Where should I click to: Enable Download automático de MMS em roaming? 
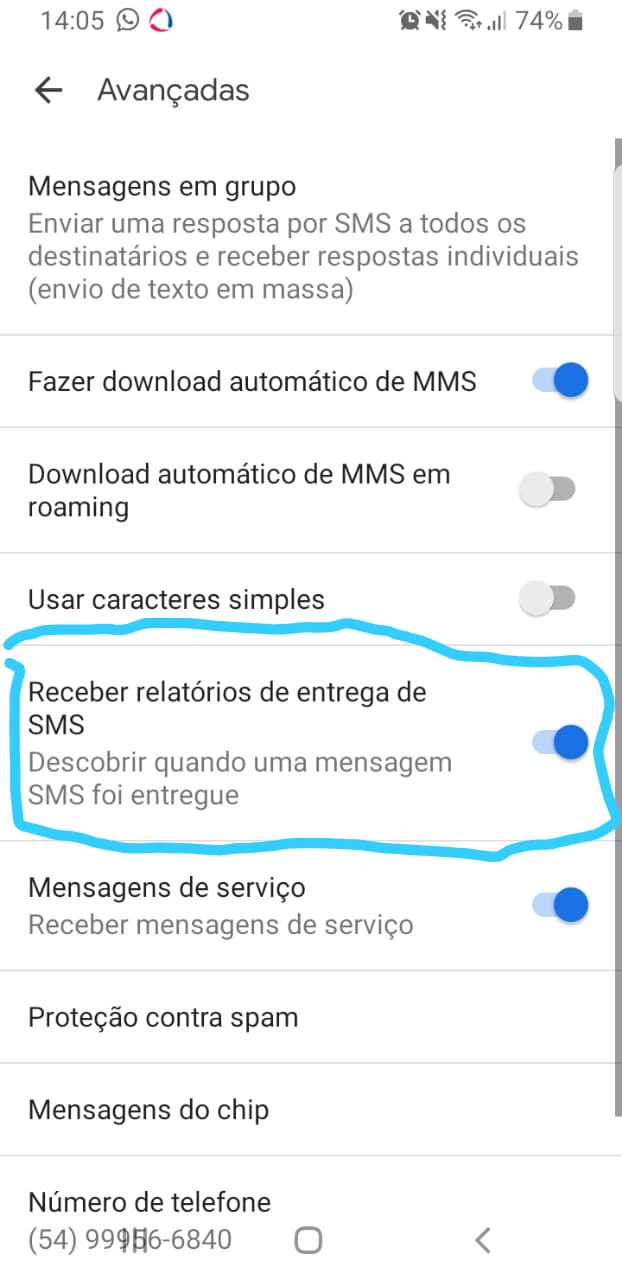click(549, 490)
